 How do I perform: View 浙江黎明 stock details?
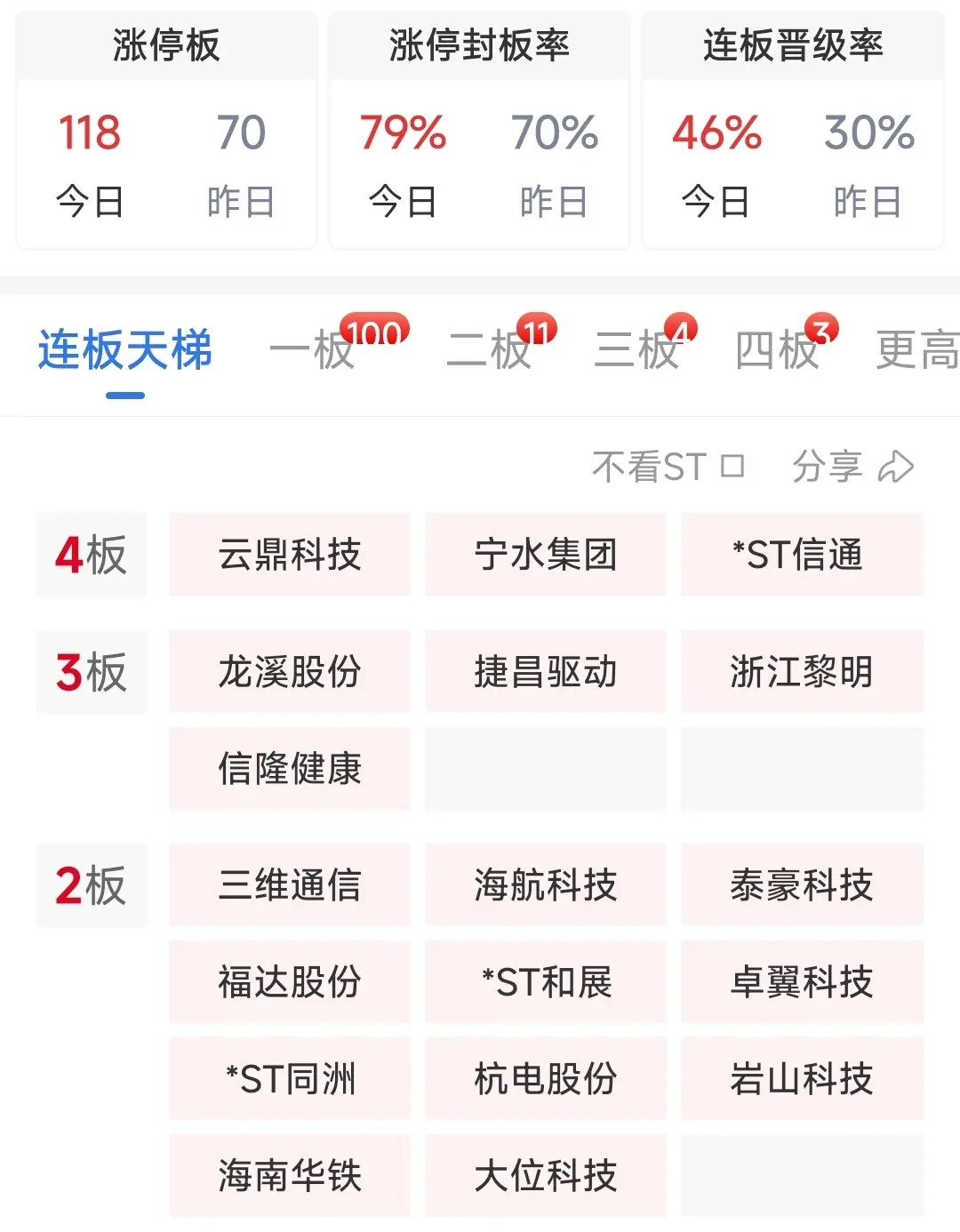pos(802,672)
